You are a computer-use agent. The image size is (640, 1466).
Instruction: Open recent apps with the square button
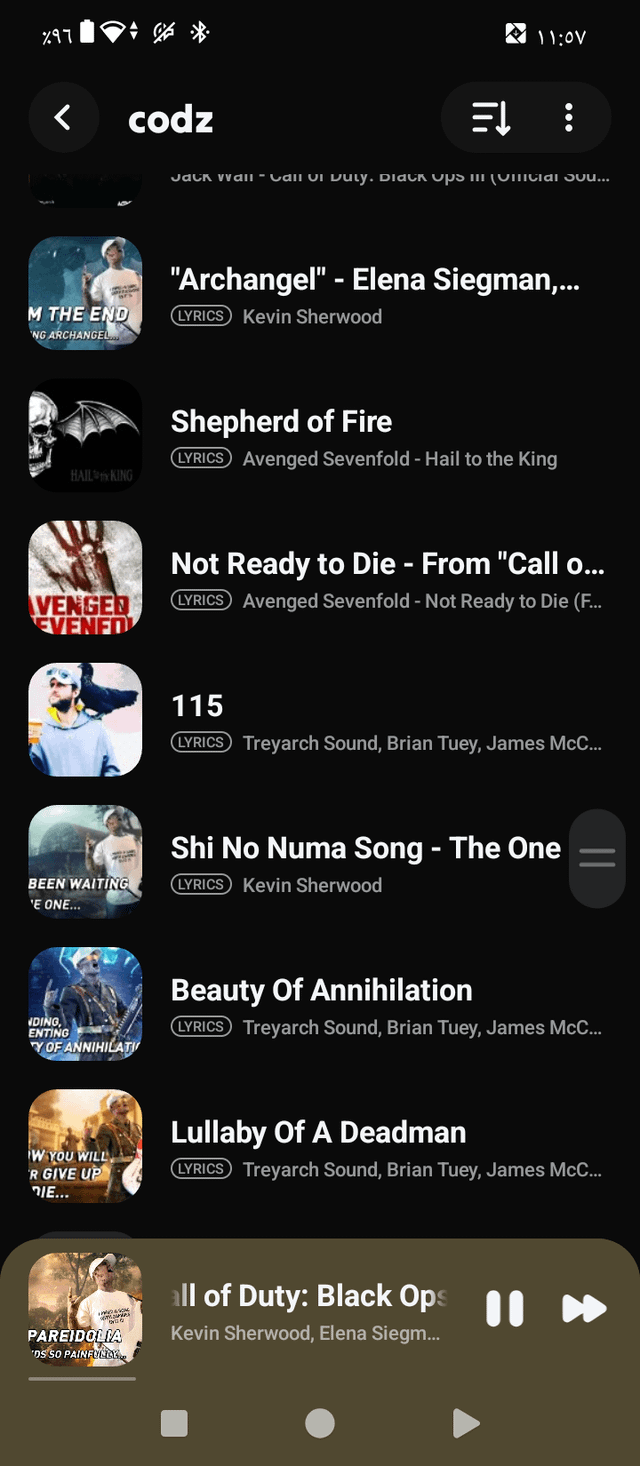[x=175, y=1423]
